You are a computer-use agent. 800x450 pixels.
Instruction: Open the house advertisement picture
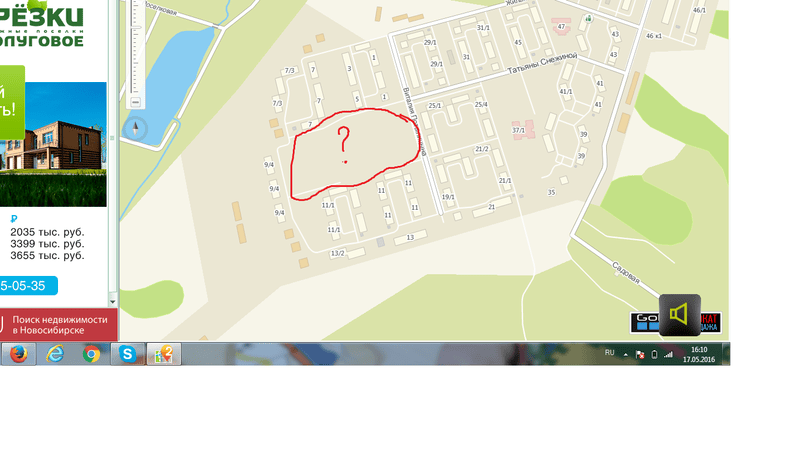coord(53,143)
